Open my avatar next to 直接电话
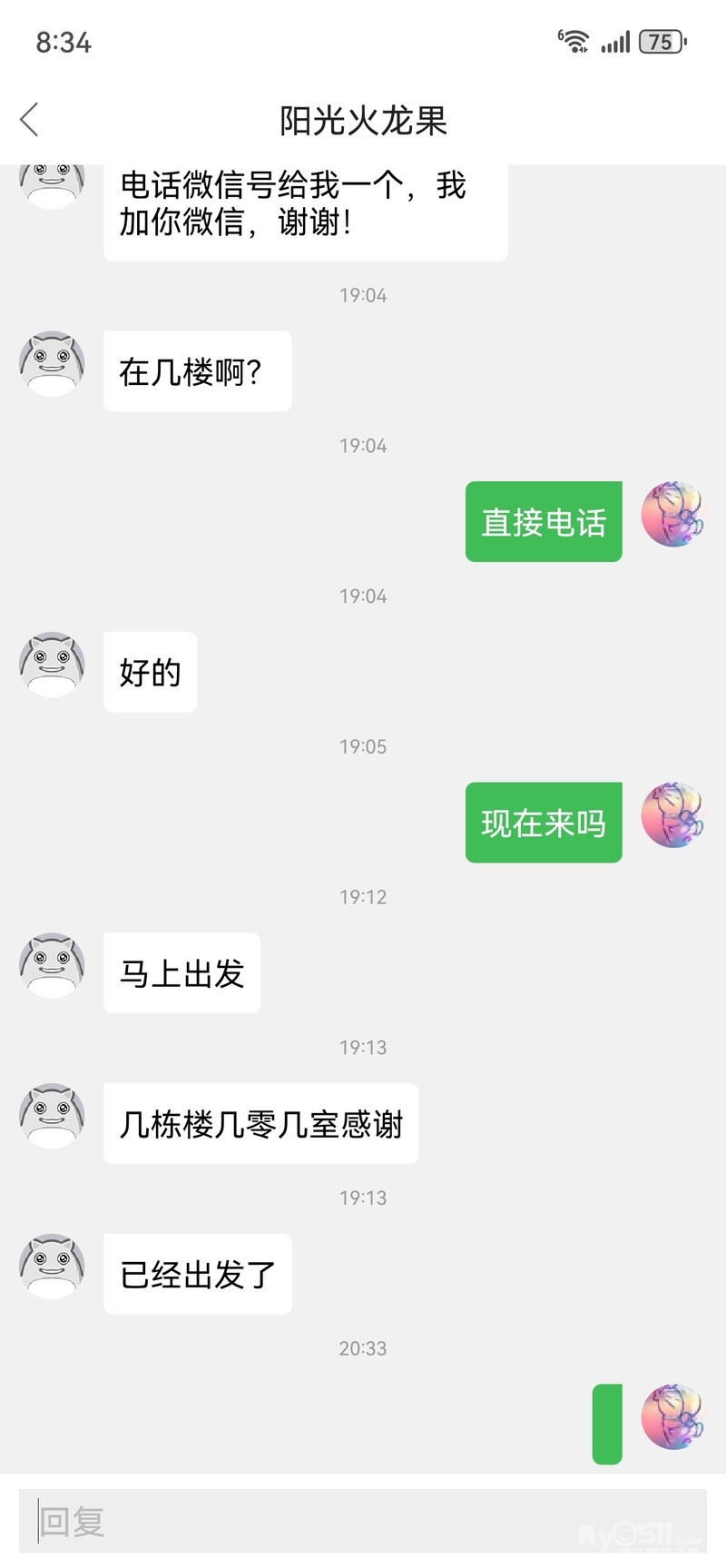This screenshot has height=1568, width=726. click(673, 515)
